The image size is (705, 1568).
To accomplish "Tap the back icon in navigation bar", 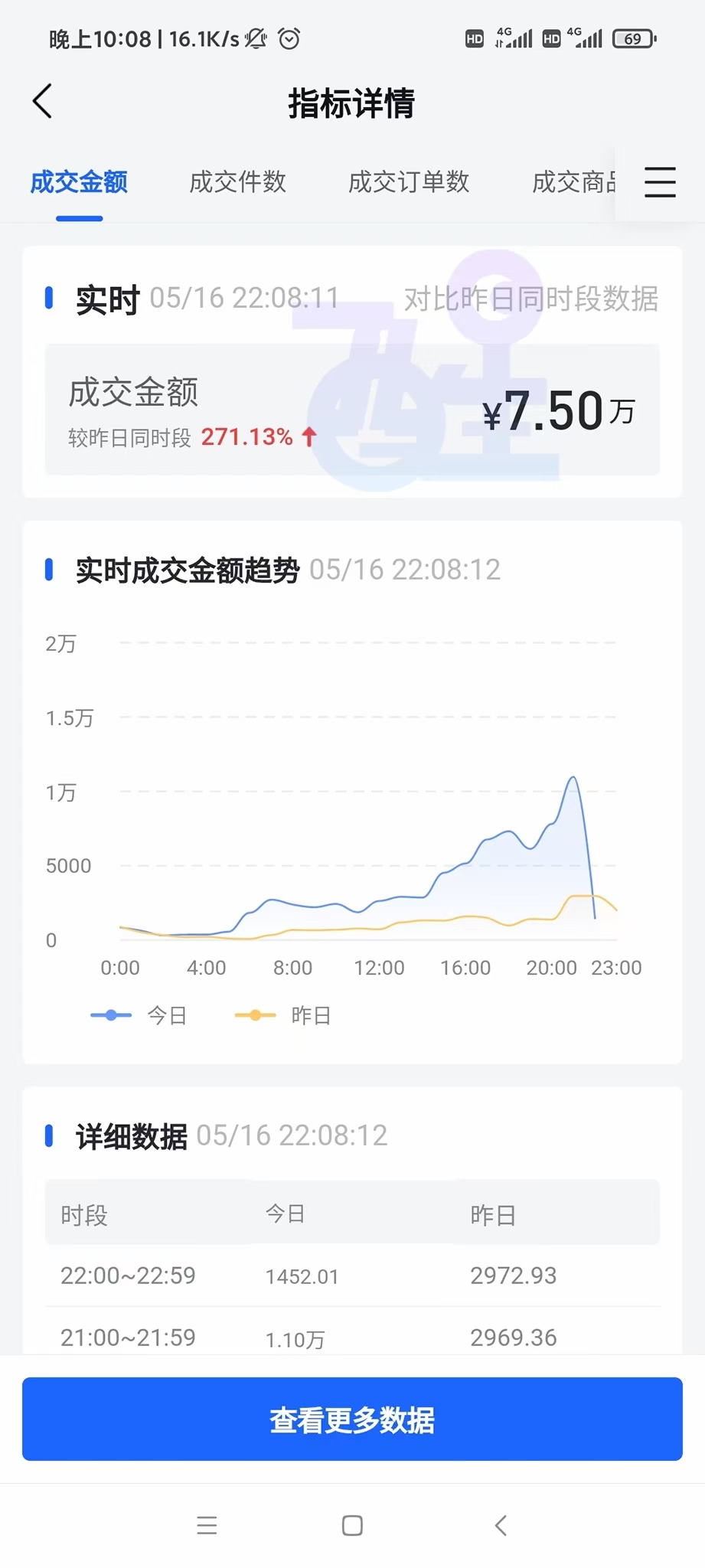I will 500,1525.
